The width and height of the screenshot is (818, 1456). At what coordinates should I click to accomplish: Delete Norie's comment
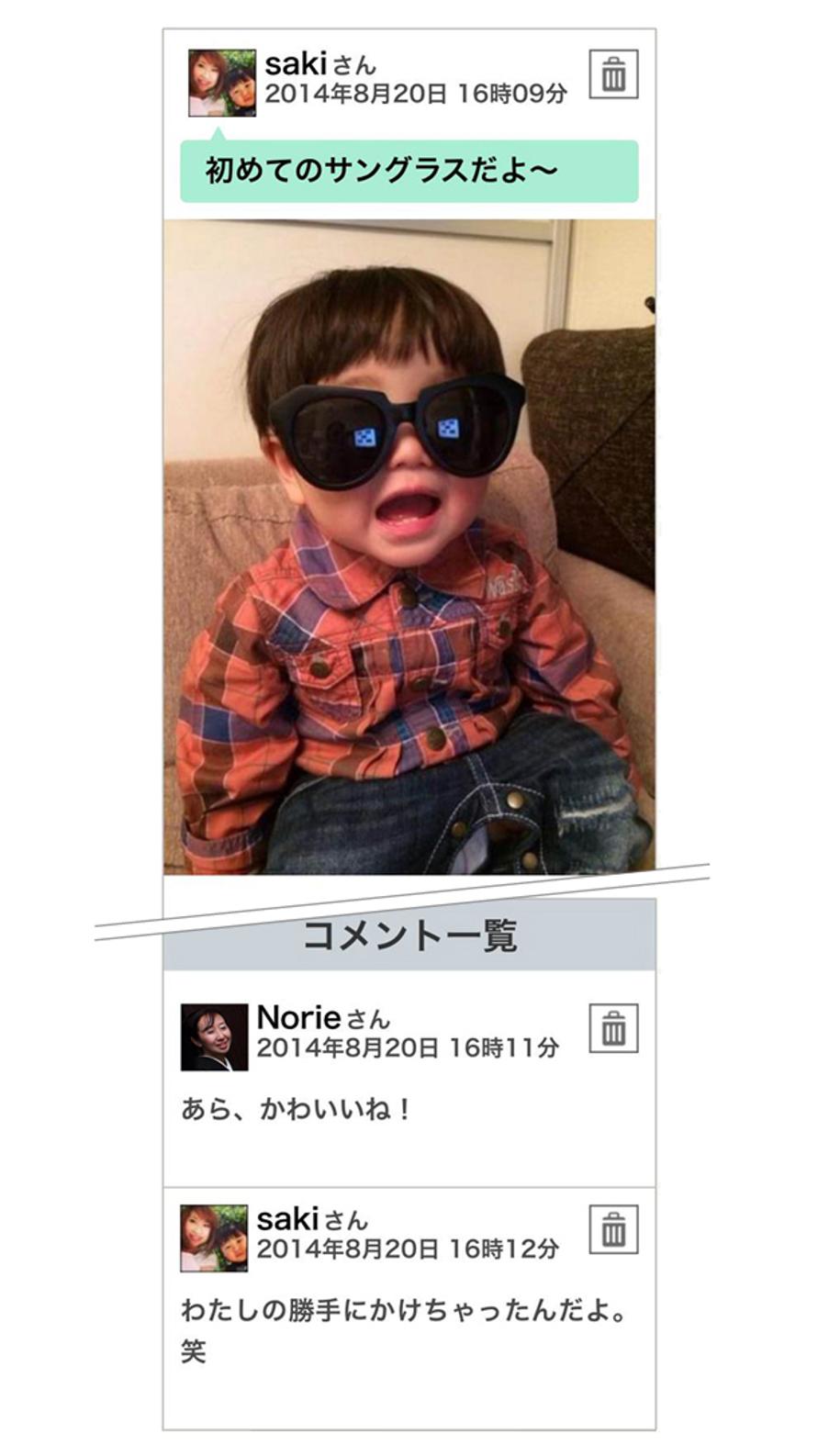point(613,1029)
